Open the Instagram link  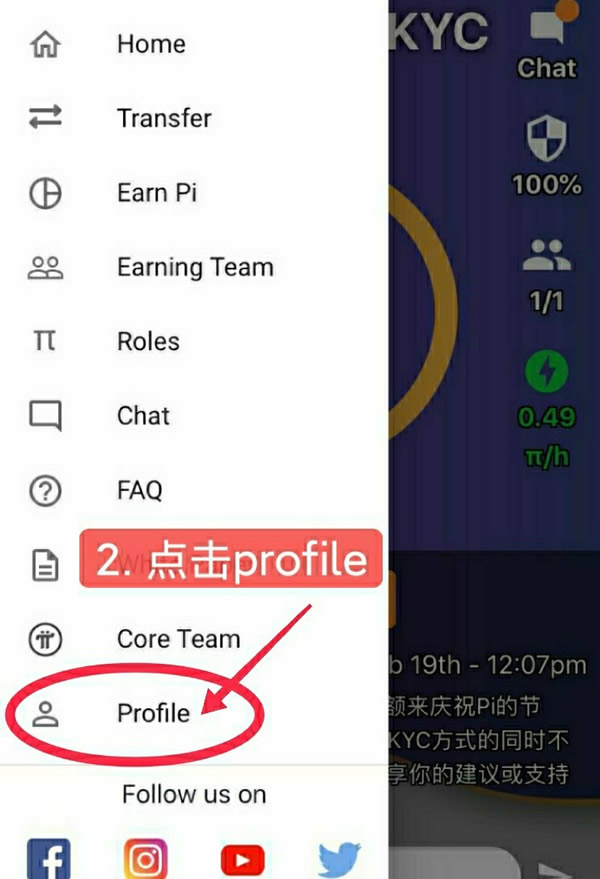pyautogui.click(x=145, y=858)
